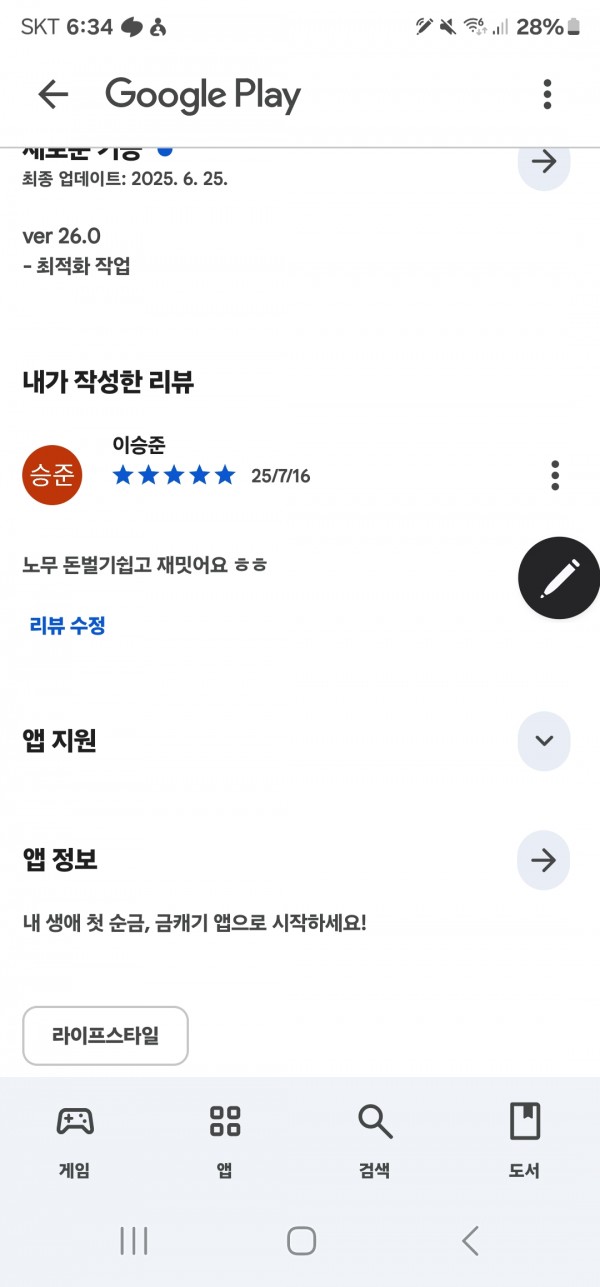The width and height of the screenshot is (600, 1287).
Task: Open options menu for 이승준's review
Action: pos(555,475)
